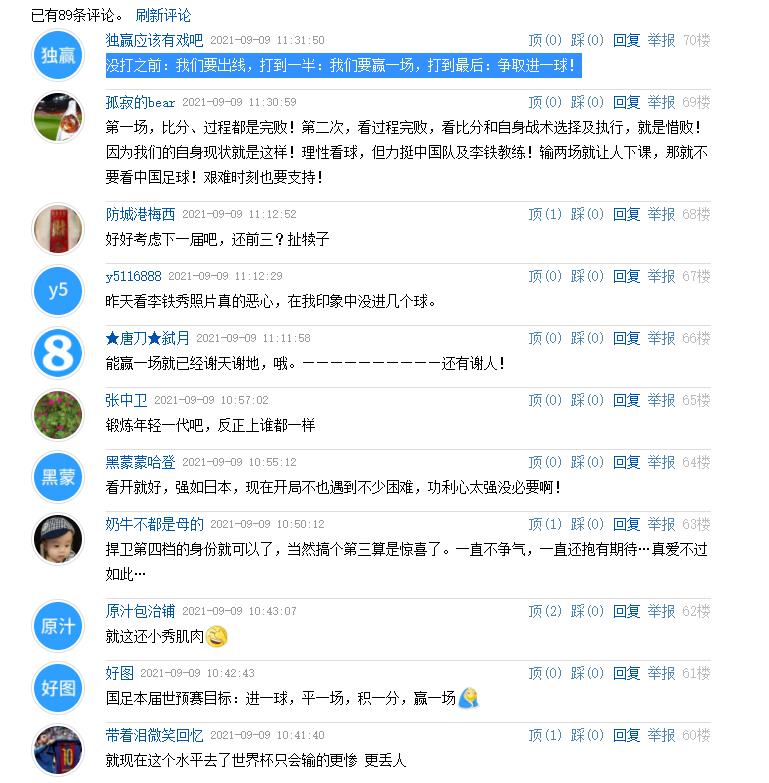Upvote 顶 on 孤寂的bear's comment

coord(545,102)
